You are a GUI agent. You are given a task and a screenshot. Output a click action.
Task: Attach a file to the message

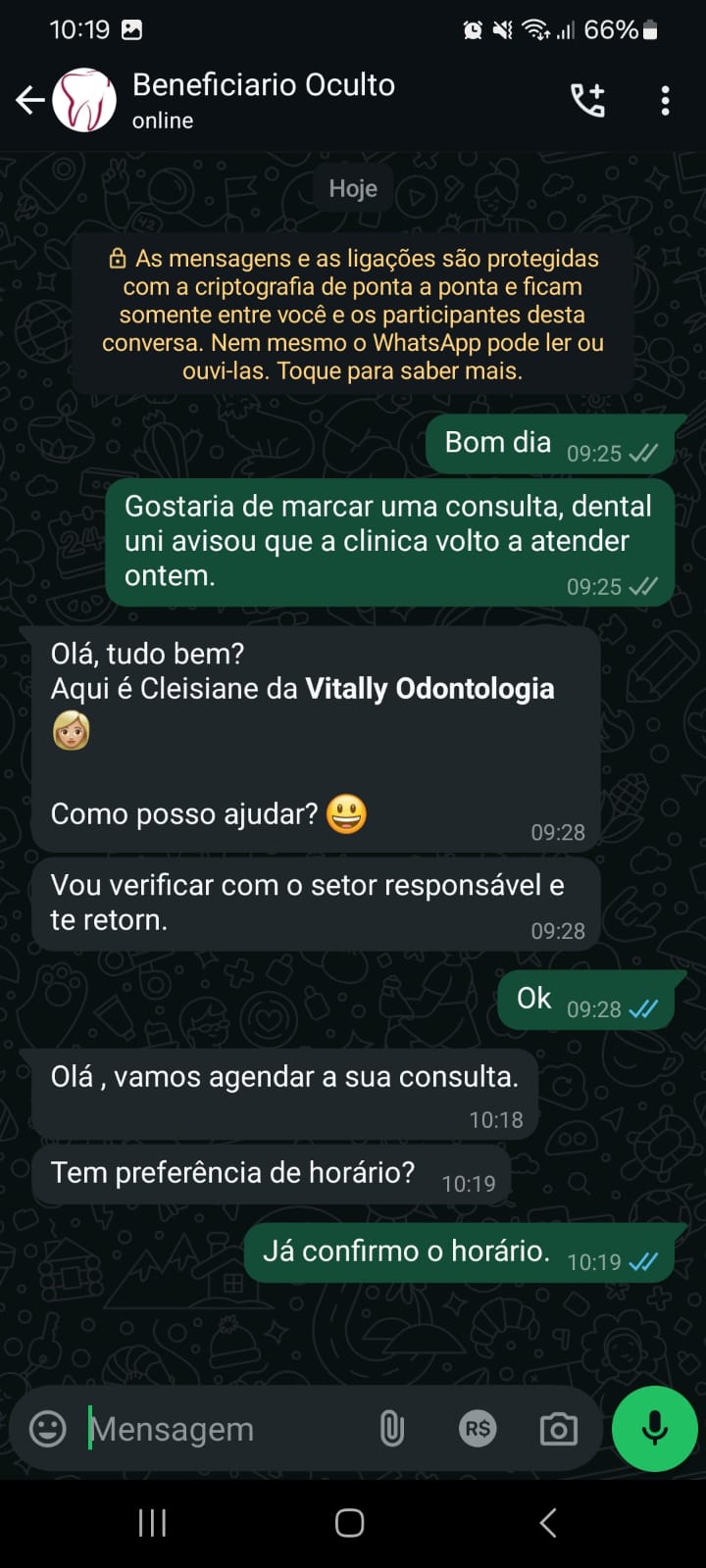pos(391,1429)
